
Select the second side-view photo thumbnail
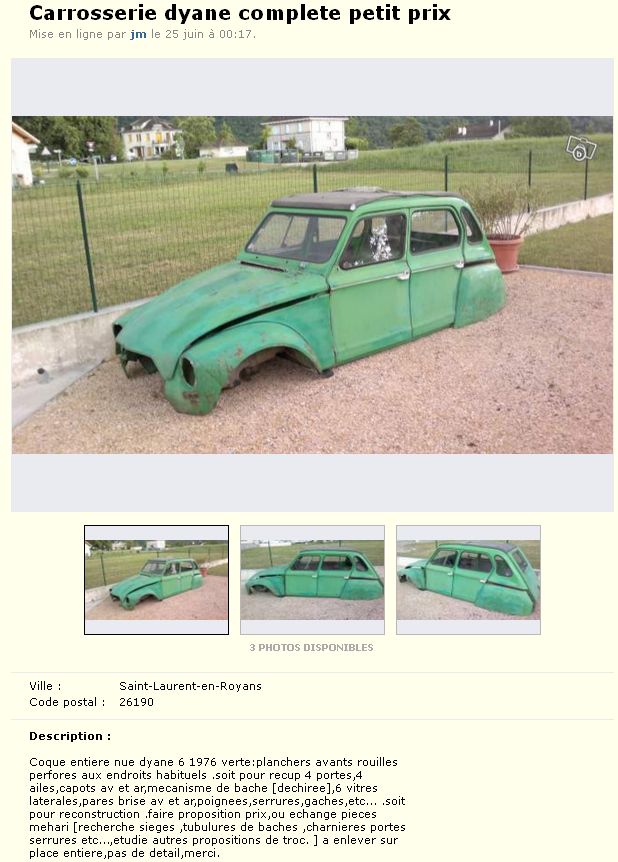(312, 579)
